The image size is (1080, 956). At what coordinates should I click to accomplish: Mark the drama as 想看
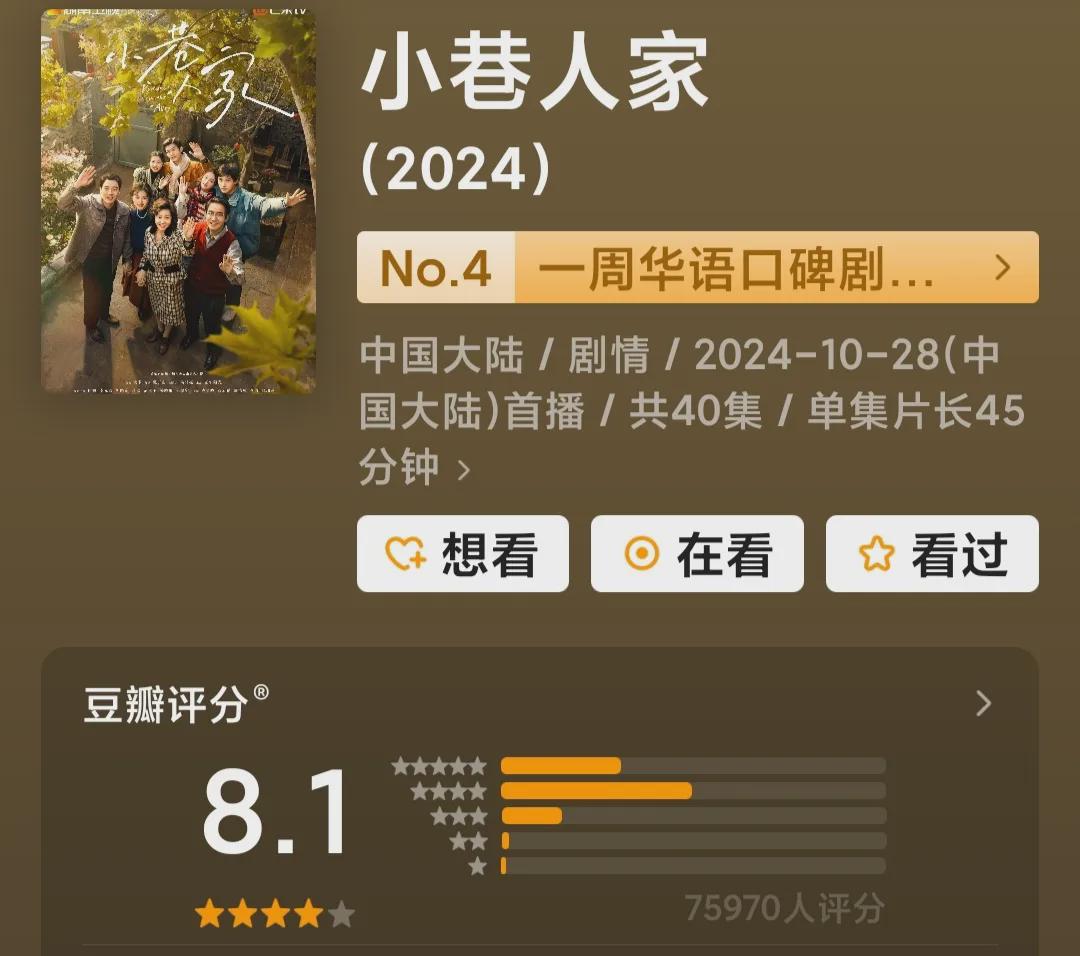point(462,553)
